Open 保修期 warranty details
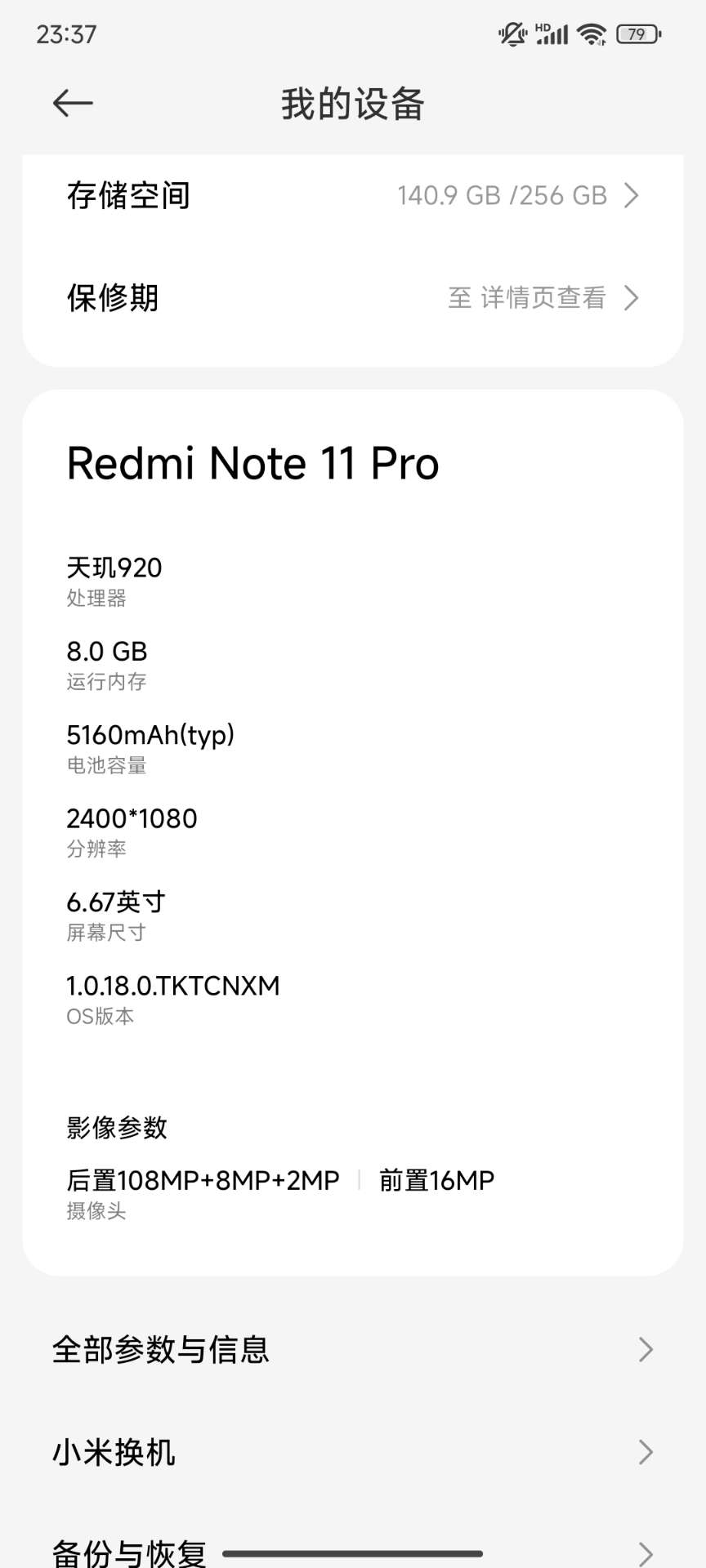 (353, 298)
